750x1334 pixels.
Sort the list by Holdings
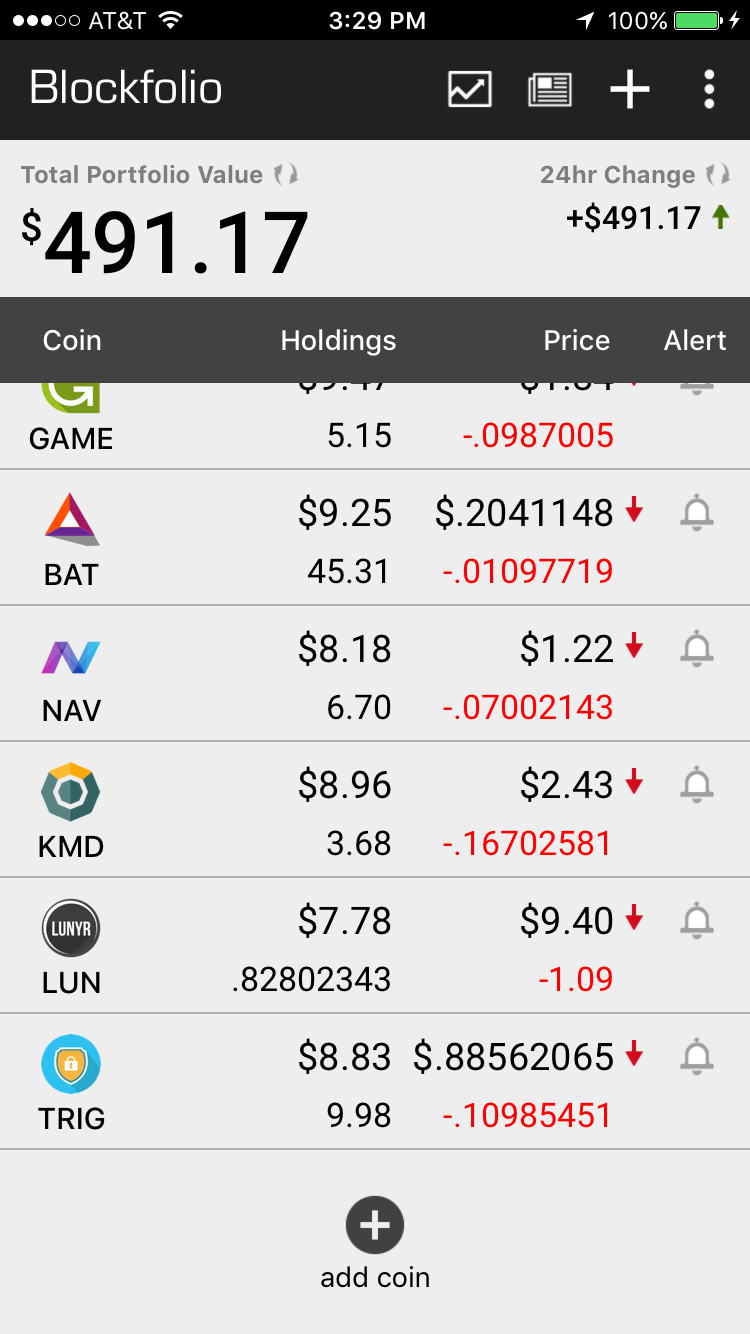(338, 341)
